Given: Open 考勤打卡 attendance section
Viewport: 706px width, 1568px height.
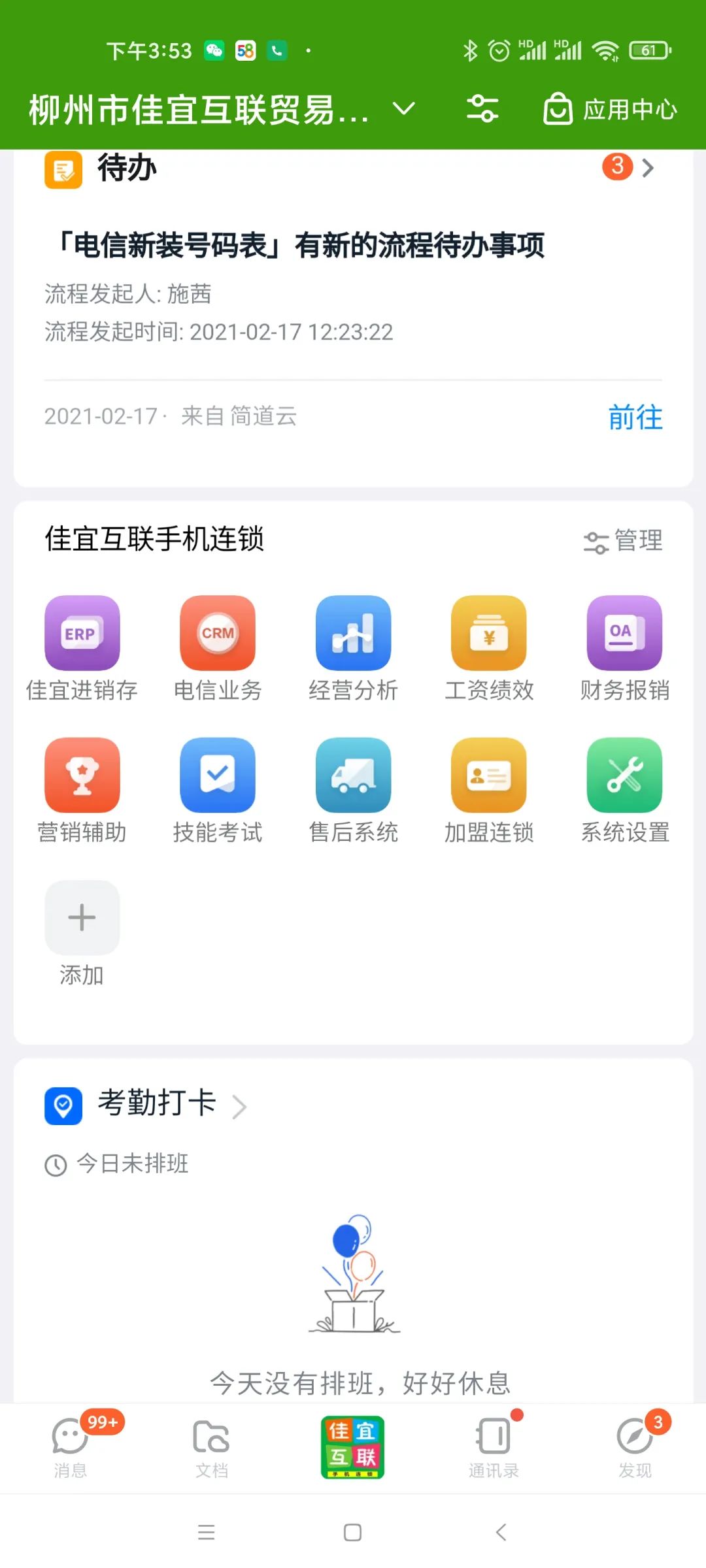Looking at the screenshot, I should point(157,1105).
